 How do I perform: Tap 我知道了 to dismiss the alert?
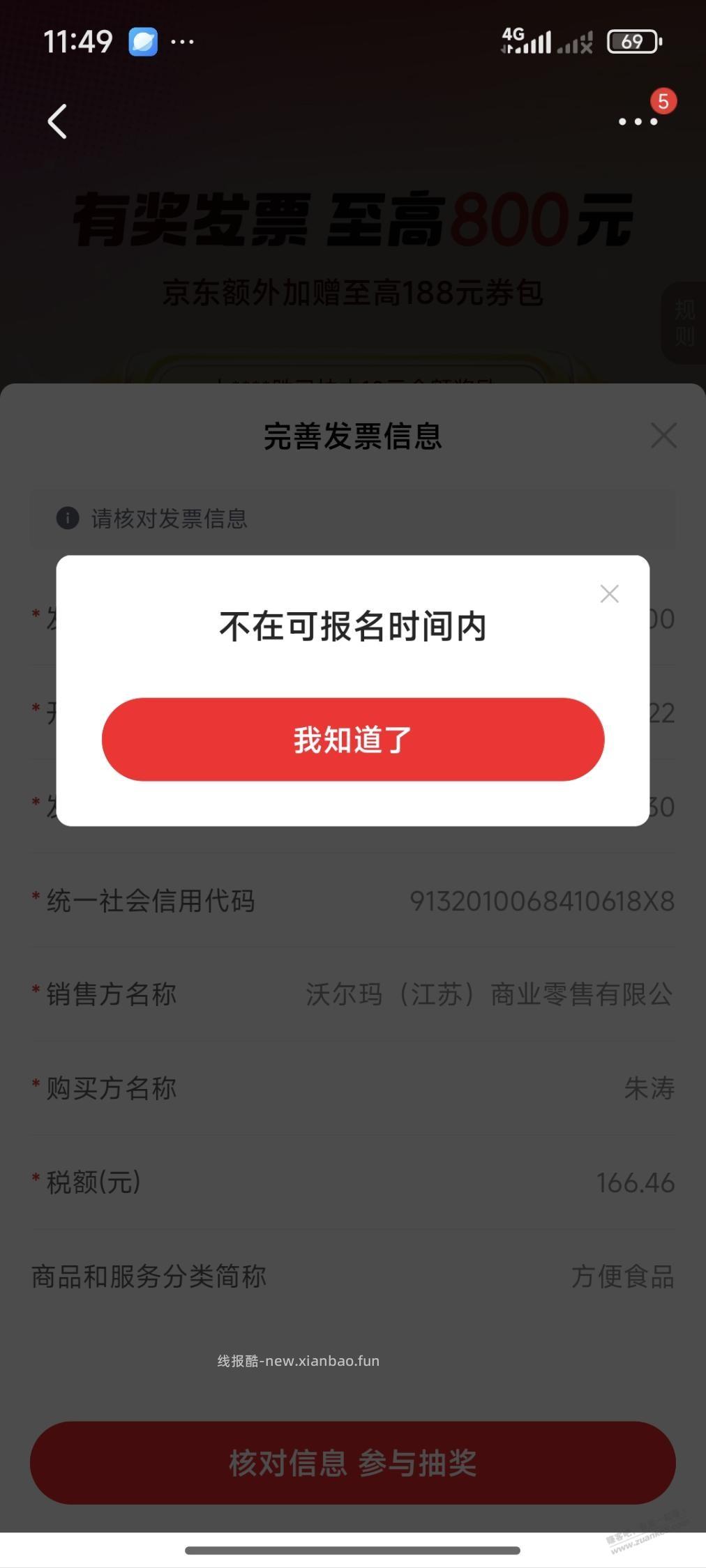353,740
